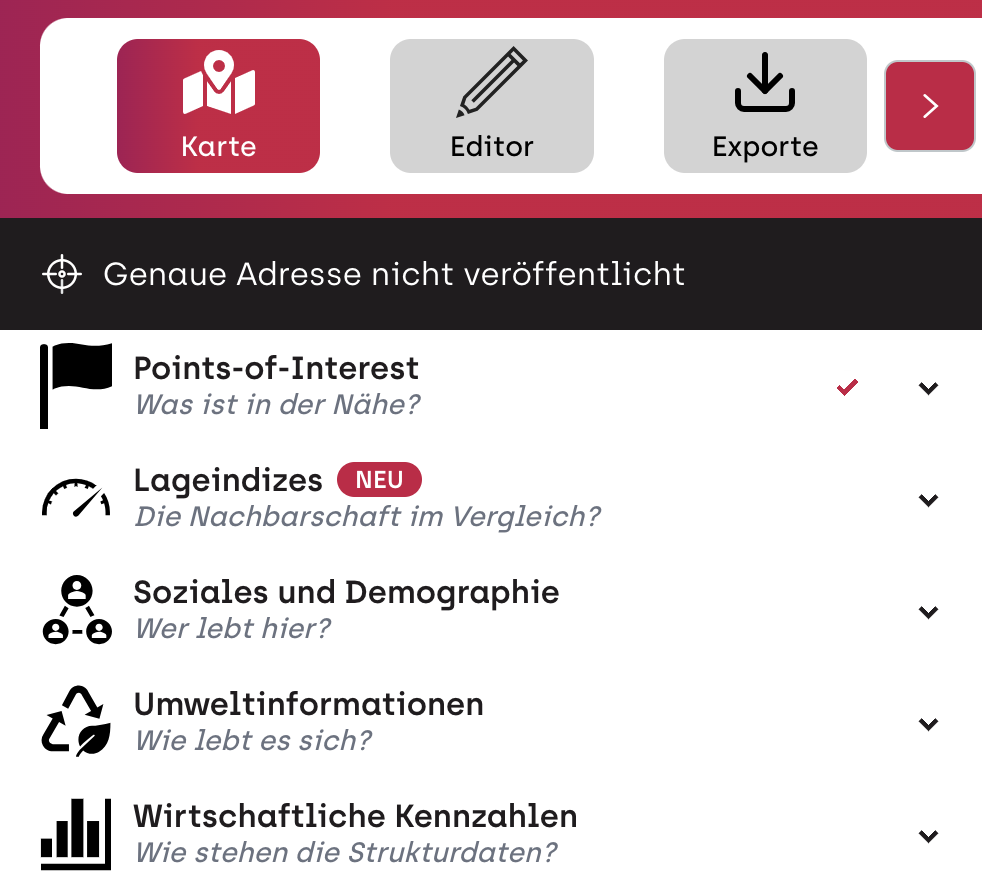Open the Editor tab
Image resolution: width=982 pixels, height=888 pixels.
point(491,106)
